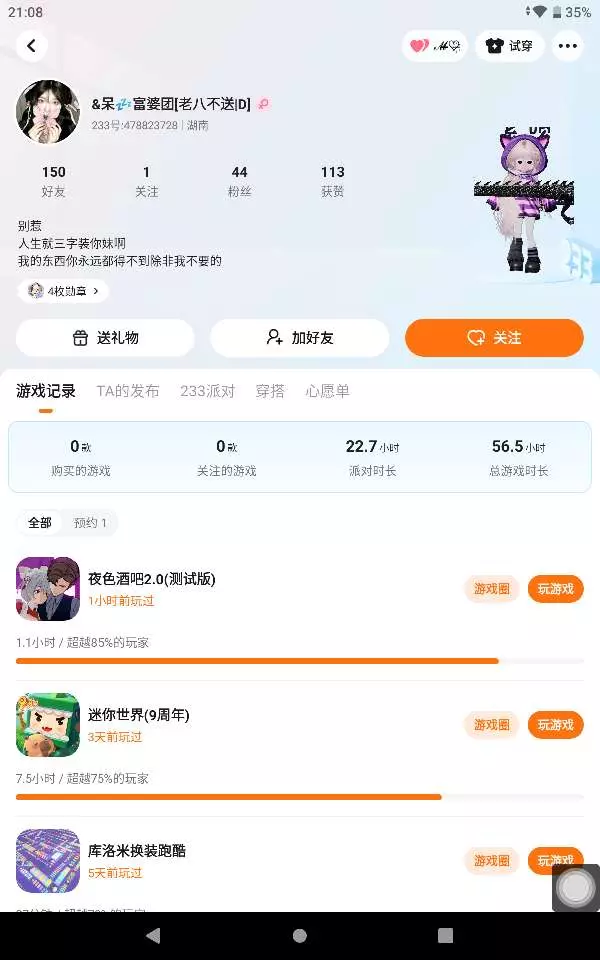Play 迷你世界 with 玩游戏 button
This screenshot has width=600, height=960.
[555, 725]
